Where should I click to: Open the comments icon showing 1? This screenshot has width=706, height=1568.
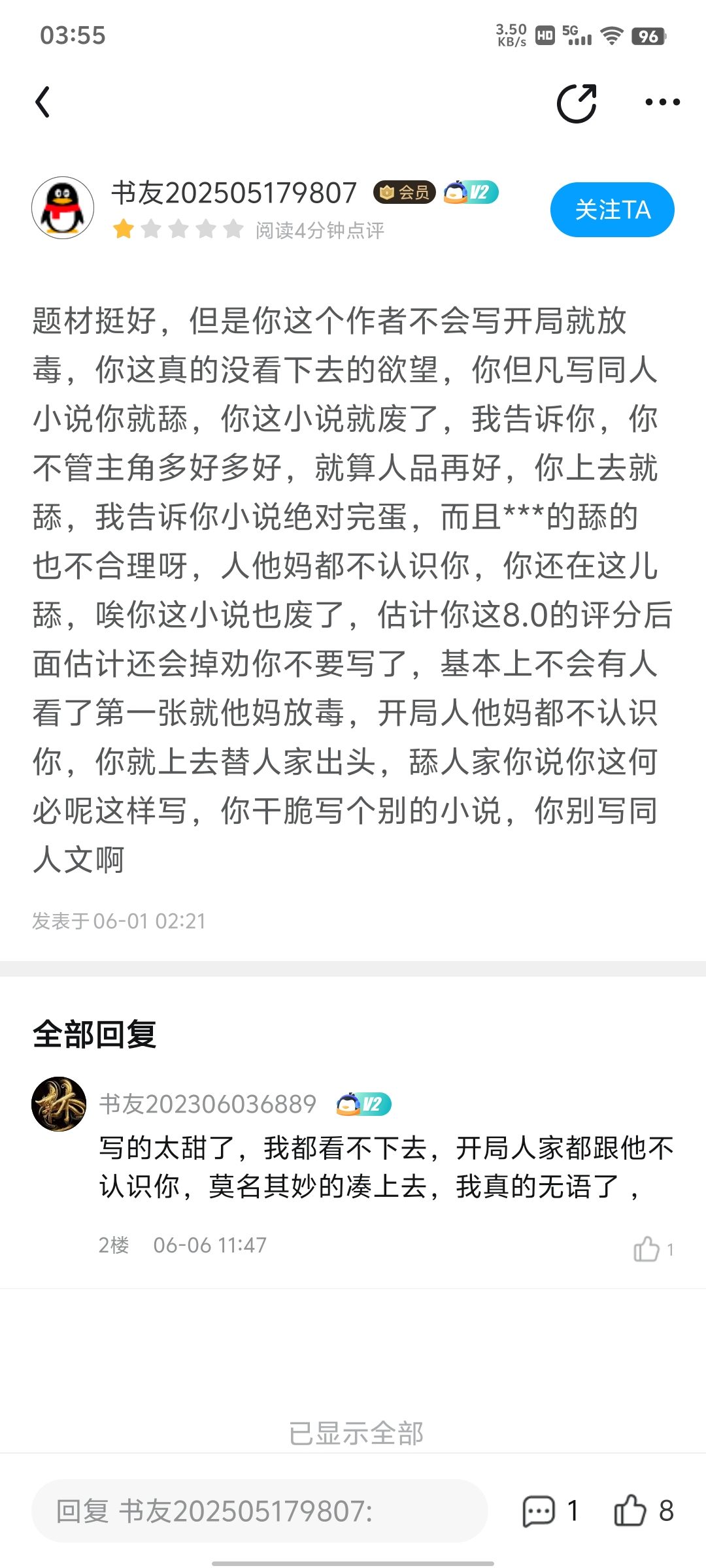(x=539, y=1511)
